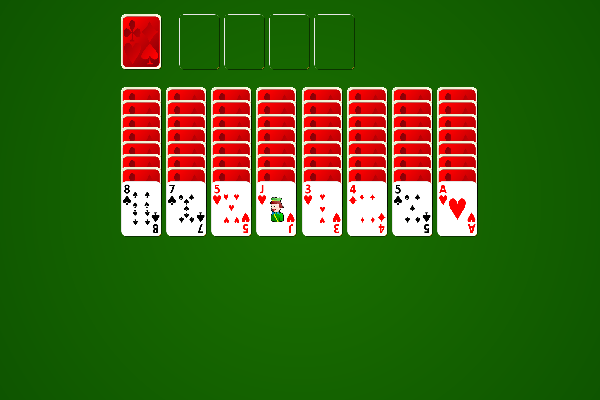Select the 8 of clubs card

[141, 208]
